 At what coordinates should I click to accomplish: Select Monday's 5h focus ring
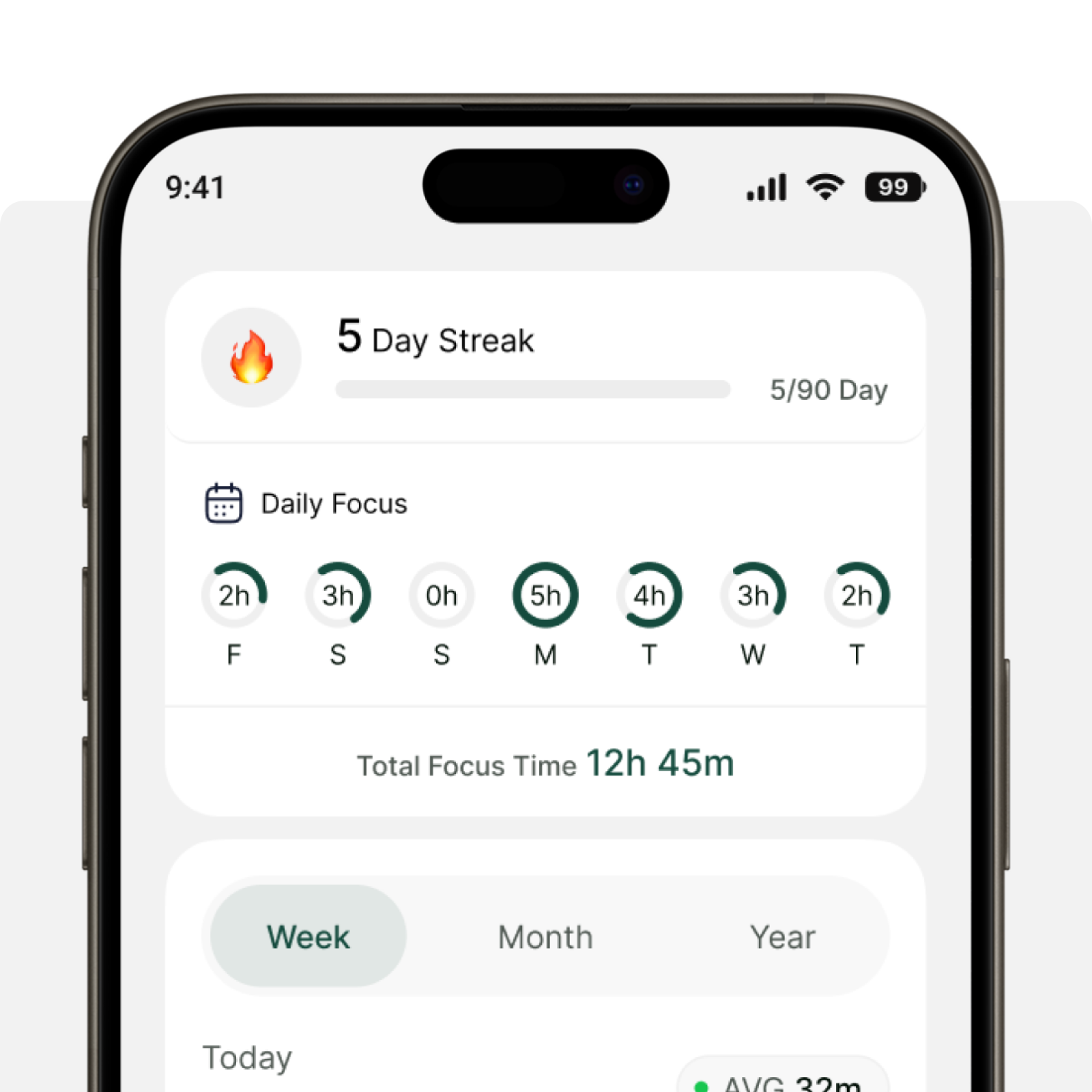(x=545, y=595)
